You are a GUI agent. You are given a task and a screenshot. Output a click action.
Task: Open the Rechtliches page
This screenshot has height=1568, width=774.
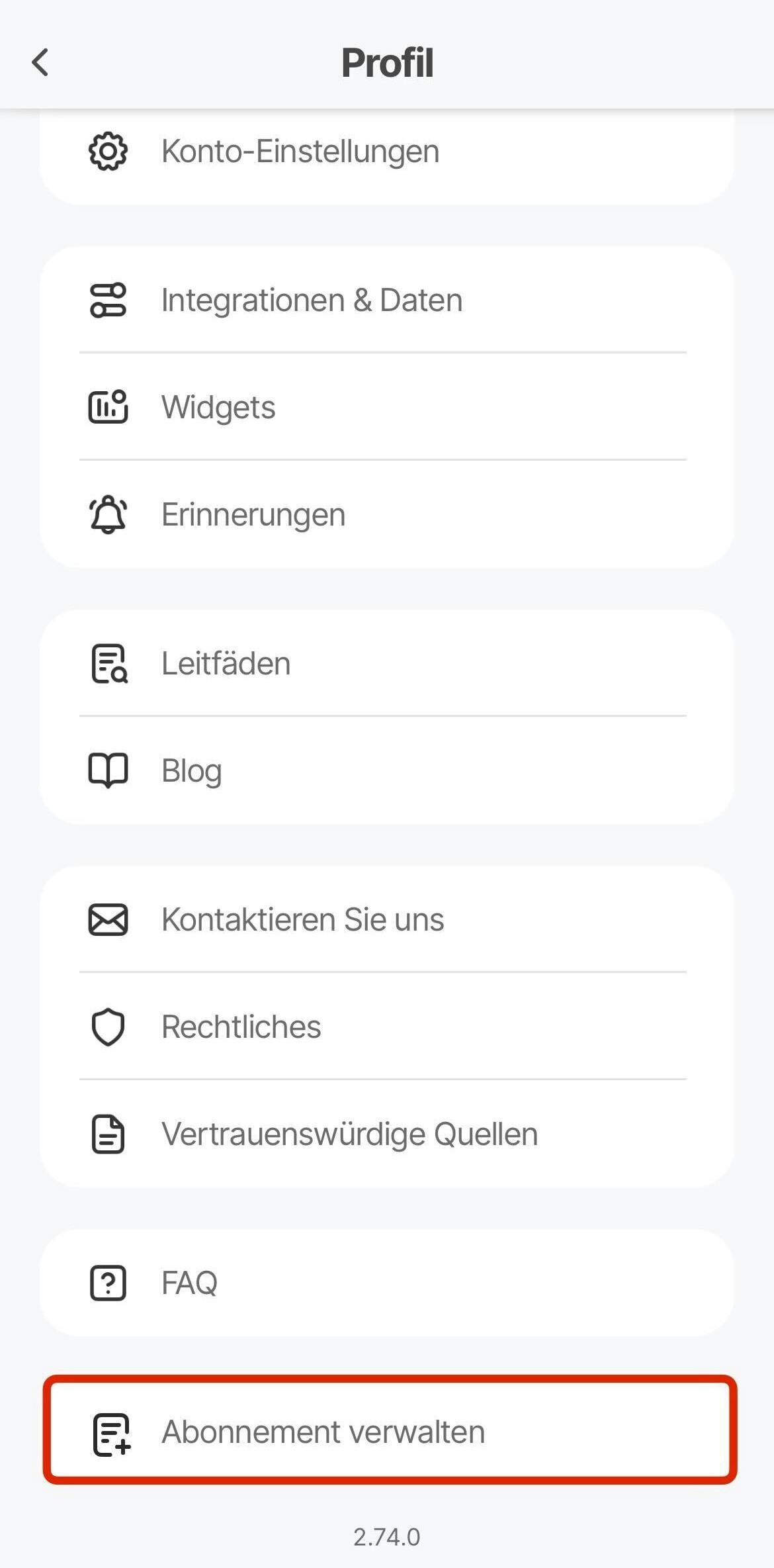tap(386, 1027)
